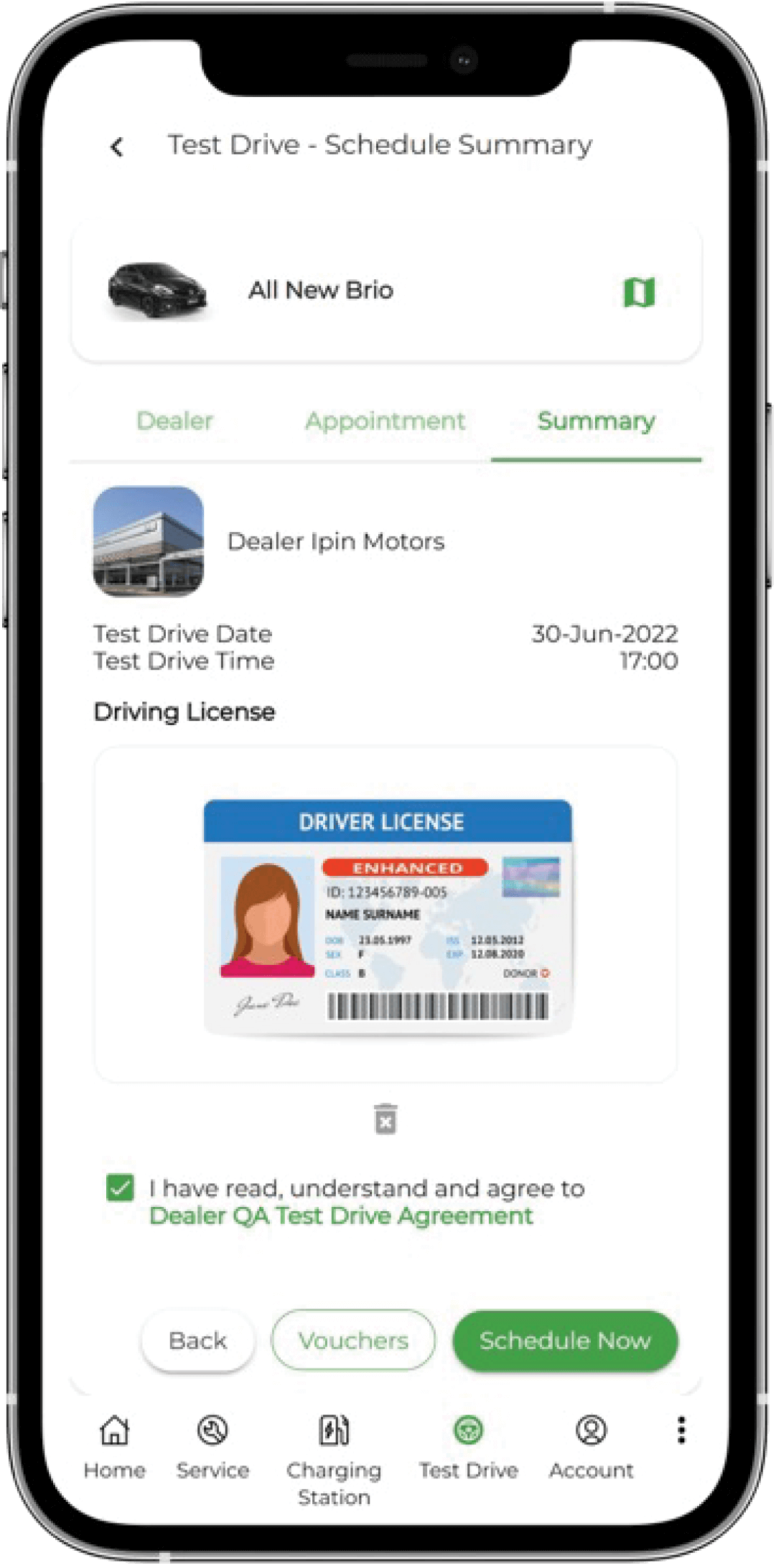The height and width of the screenshot is (1568, 776).
Task: Open the uploaded driver license image
Action: click(x=388, y=917)
